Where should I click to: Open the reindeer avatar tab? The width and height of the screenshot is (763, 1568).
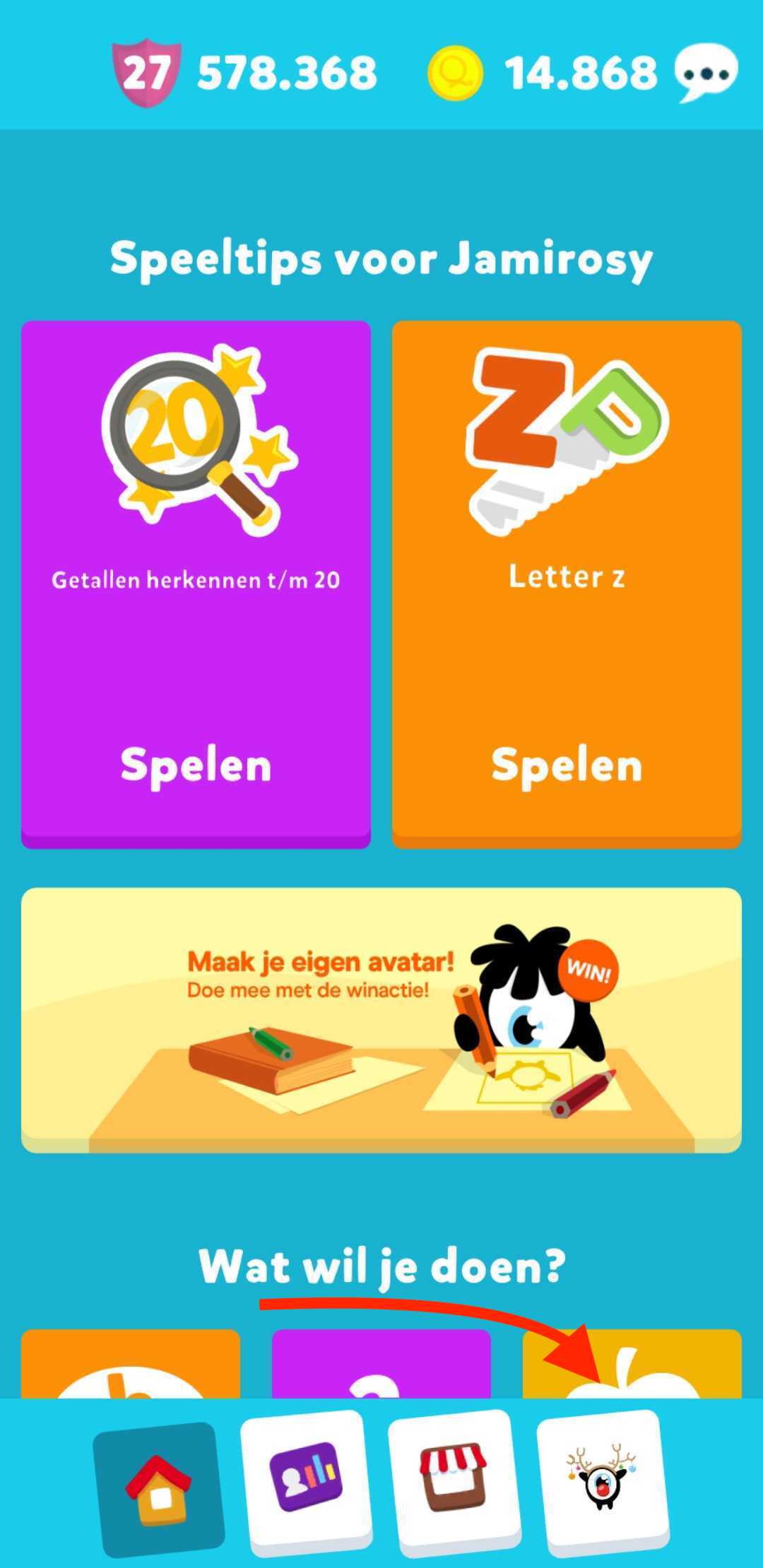pos(602,1479)
